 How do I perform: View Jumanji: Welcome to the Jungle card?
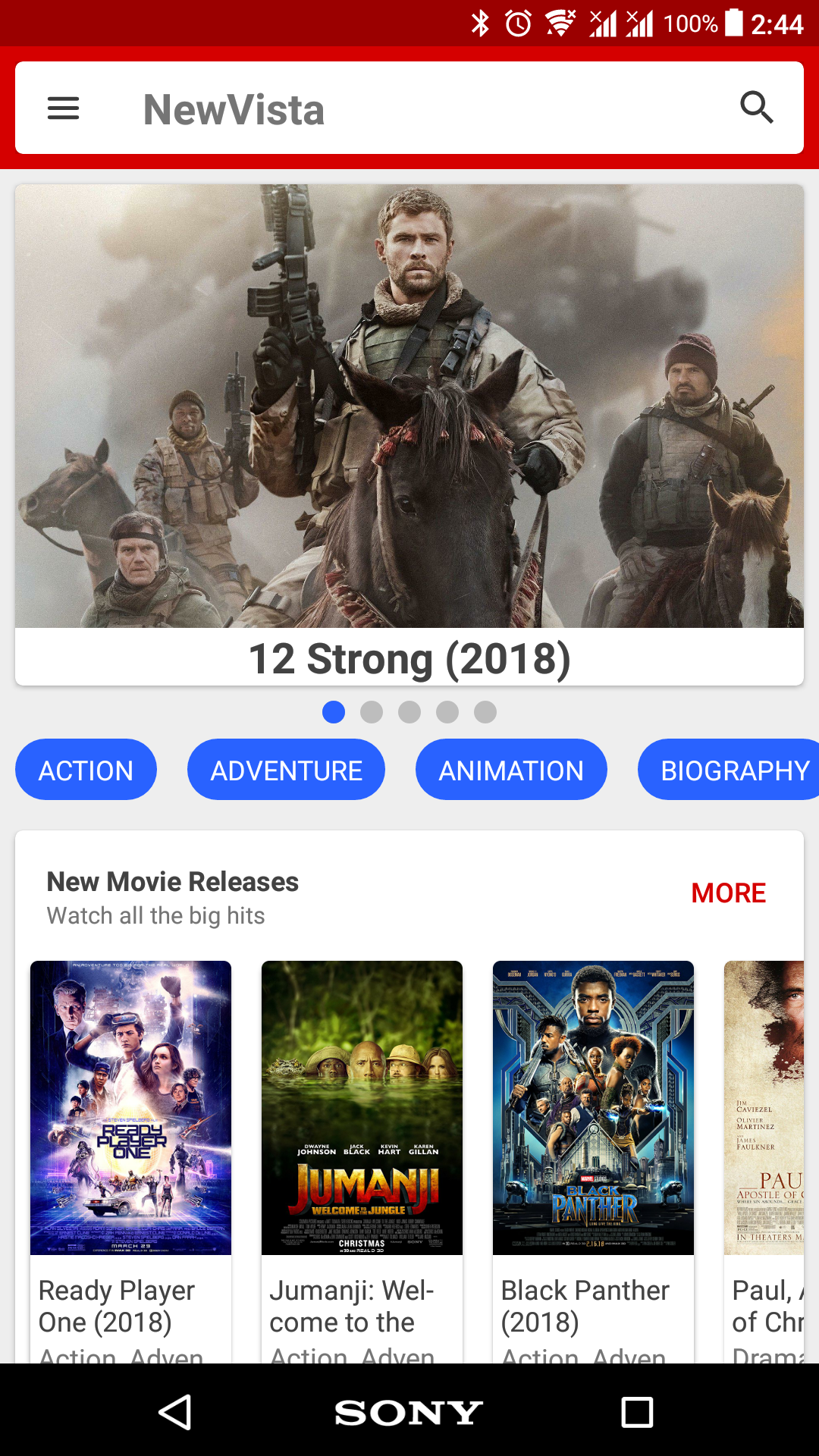[x=362, y=1137]
